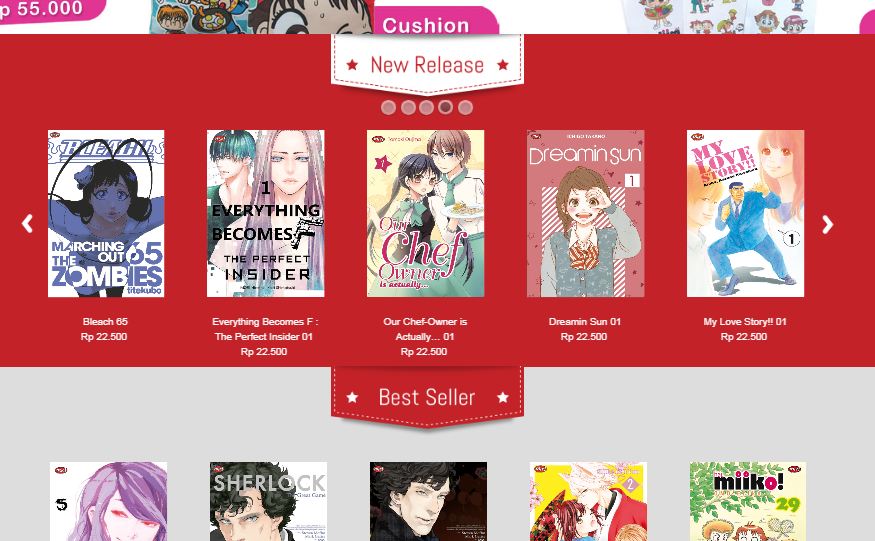
Task: Open Our Chef-Owner is Actually... 01
Action: (x=425, y=213)
